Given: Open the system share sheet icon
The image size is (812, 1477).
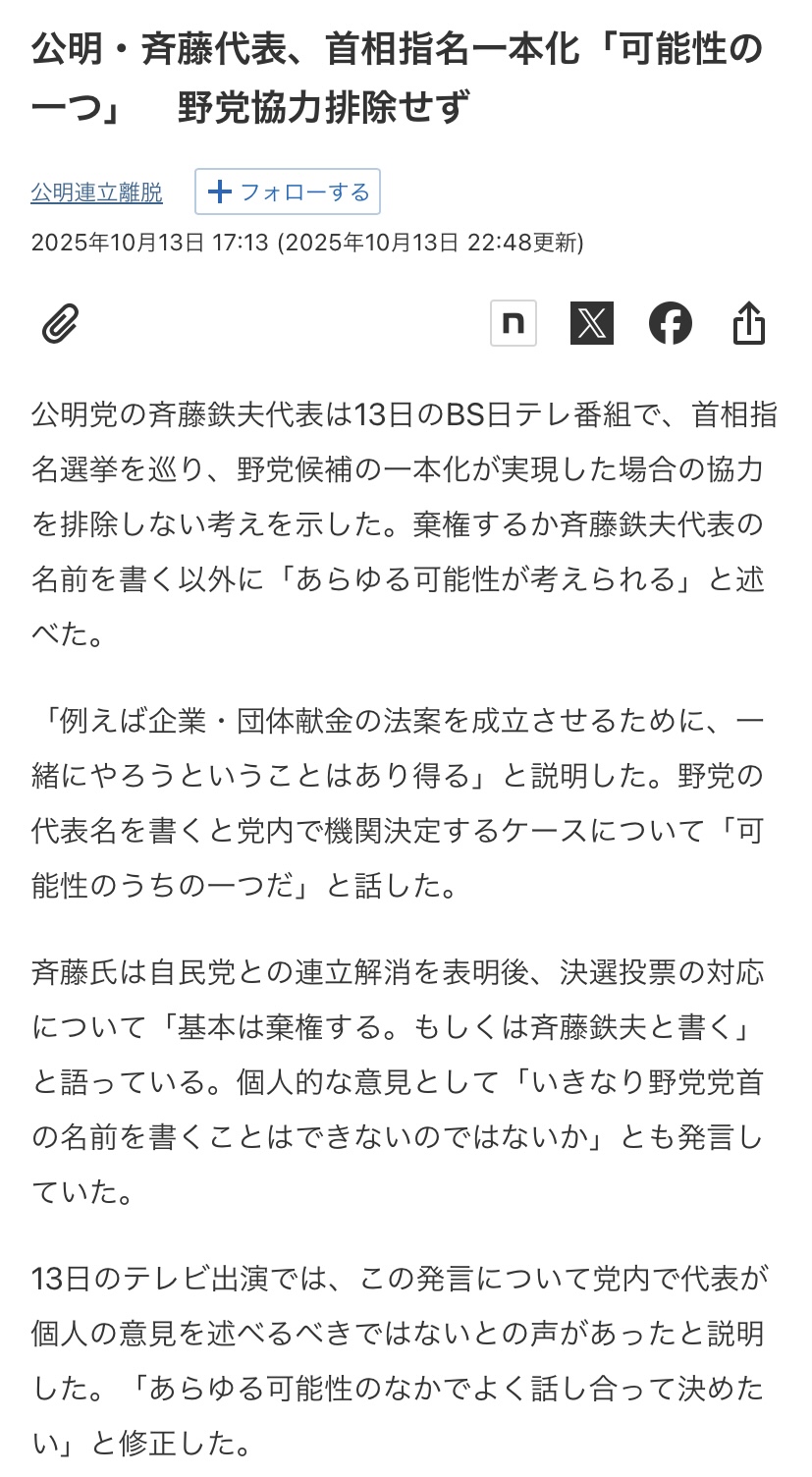Looking at the screenshot, I should coord(748,323).
